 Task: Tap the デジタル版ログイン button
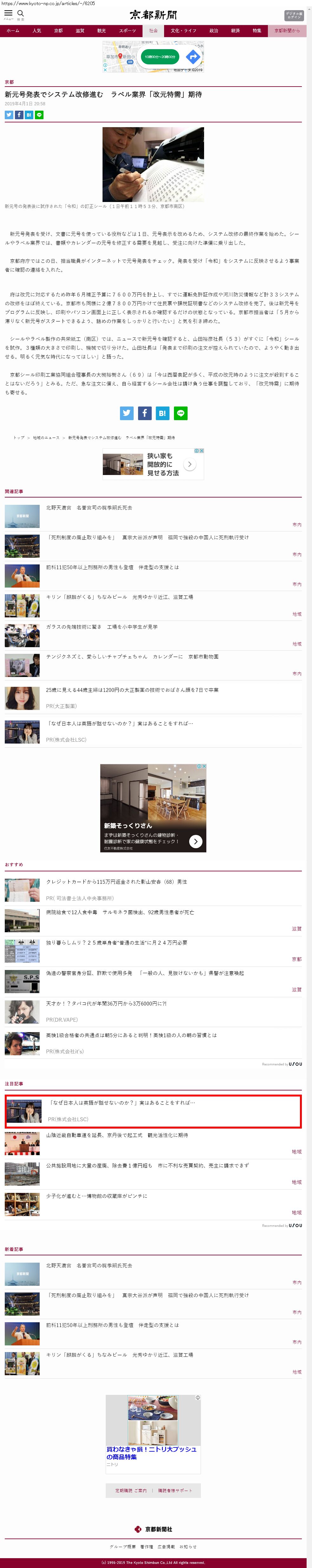(x=293, y=16)
